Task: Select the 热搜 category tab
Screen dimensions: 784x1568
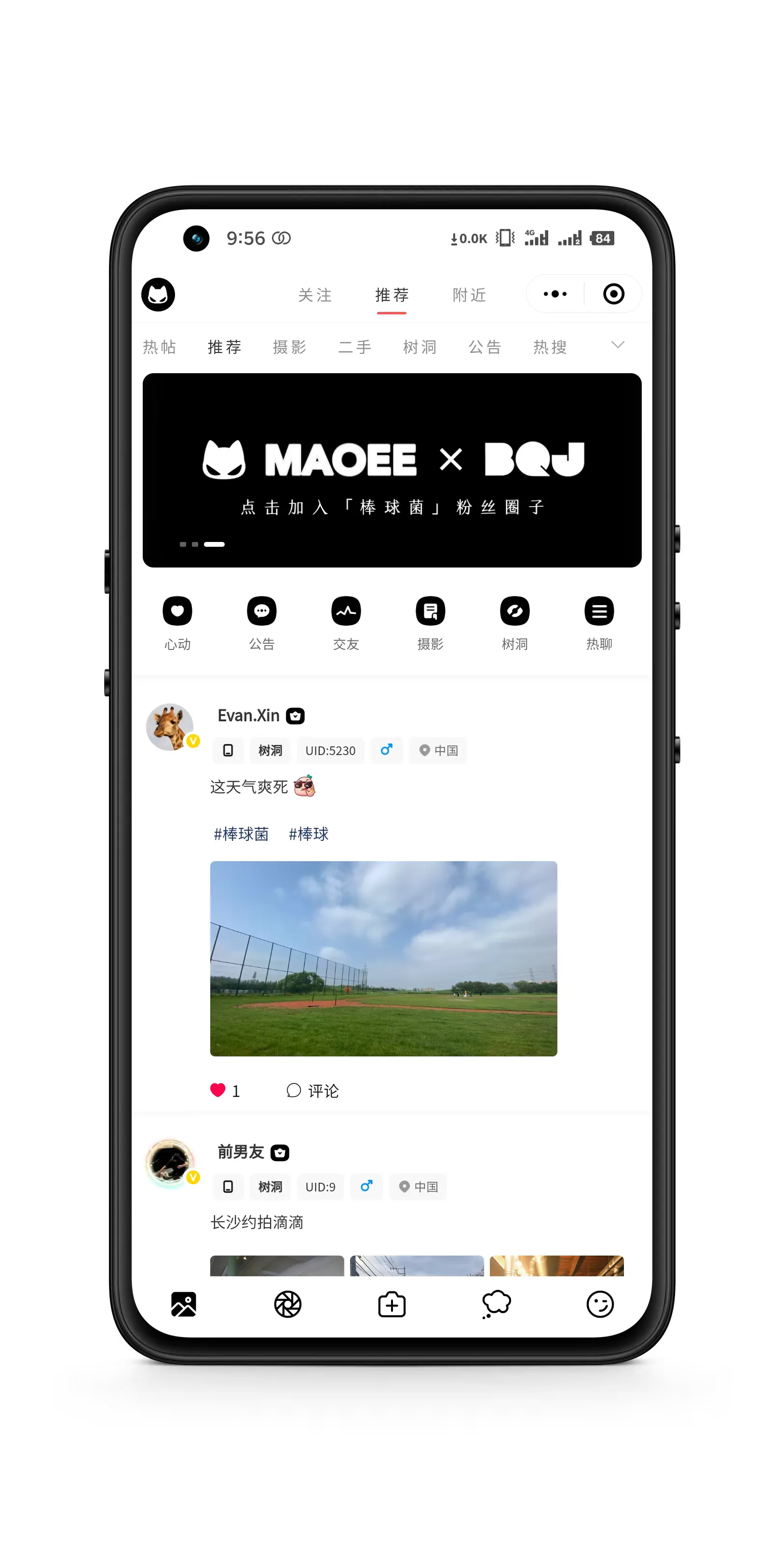Action: 550,347
